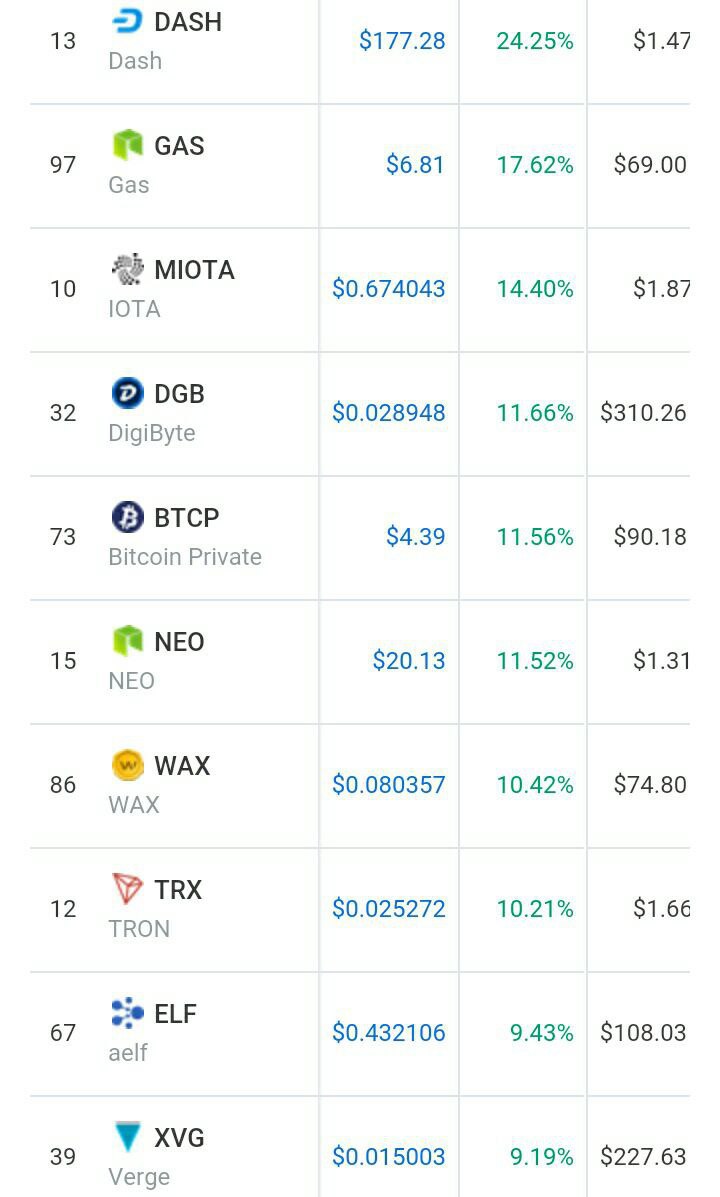This screenshot has height=1197, width=720.
Task: Open the WAX coin page
Action: (x=182, y=766)
